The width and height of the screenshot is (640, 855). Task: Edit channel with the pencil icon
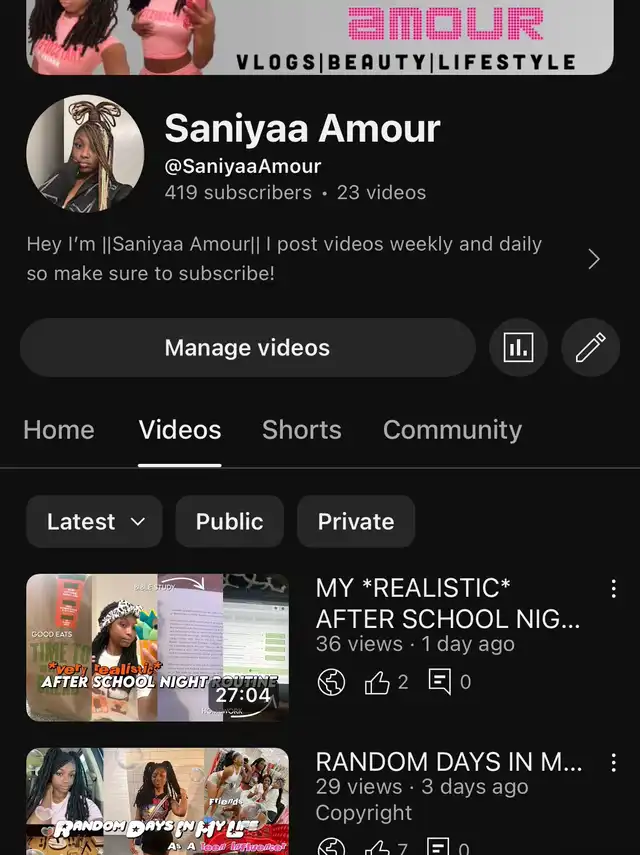pos(590,348)
